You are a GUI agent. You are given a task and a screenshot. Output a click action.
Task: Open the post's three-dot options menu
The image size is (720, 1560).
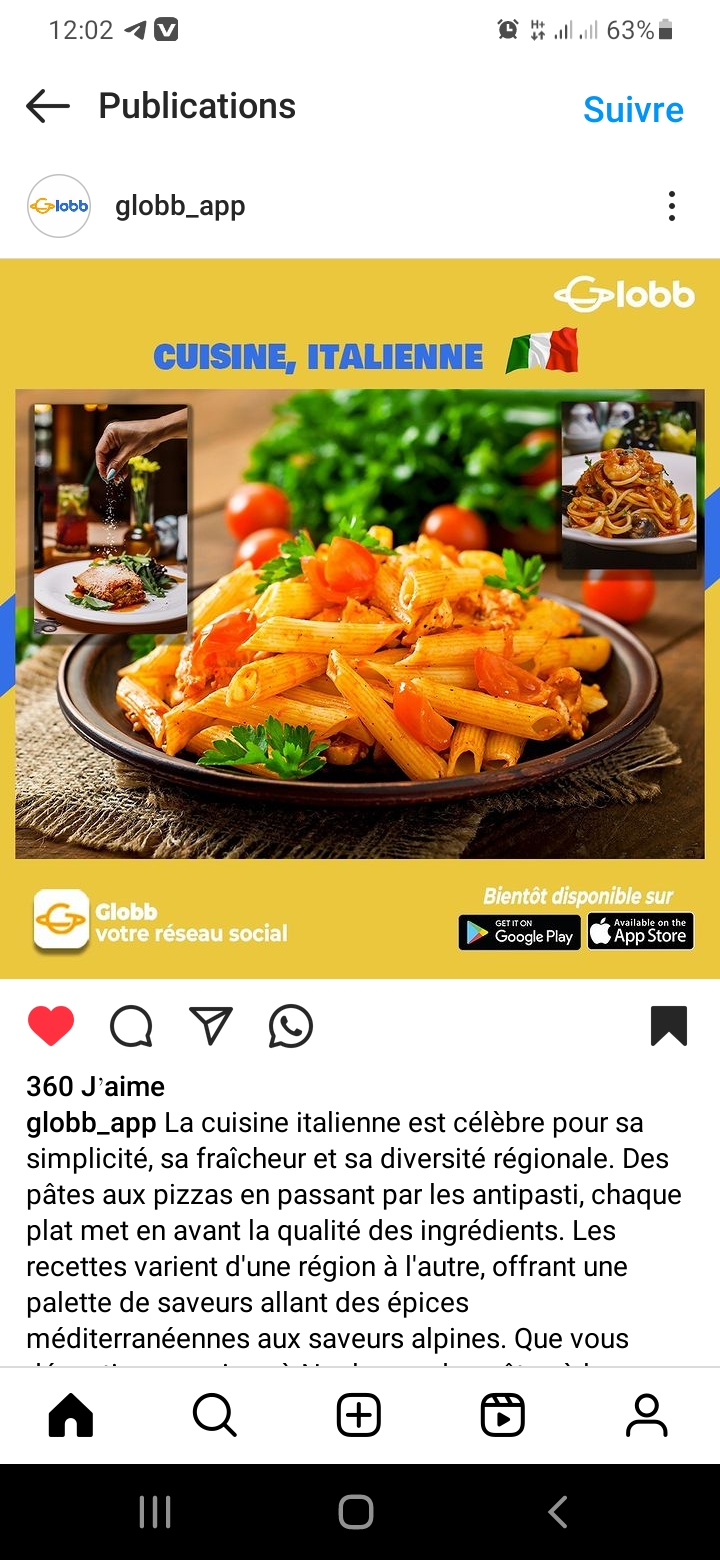[x=671, y=206]
